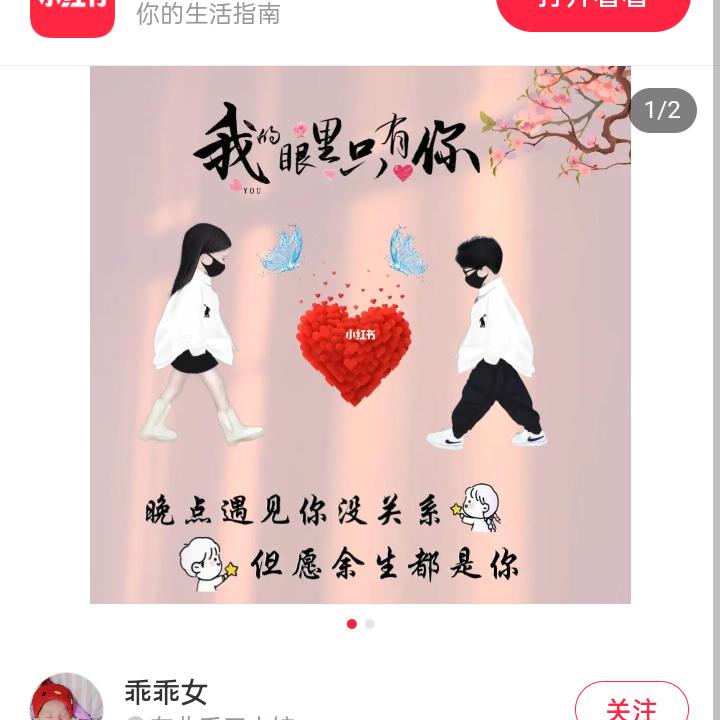
Task: Follow the user 乖乖女
Action: [x=631, y=704]
